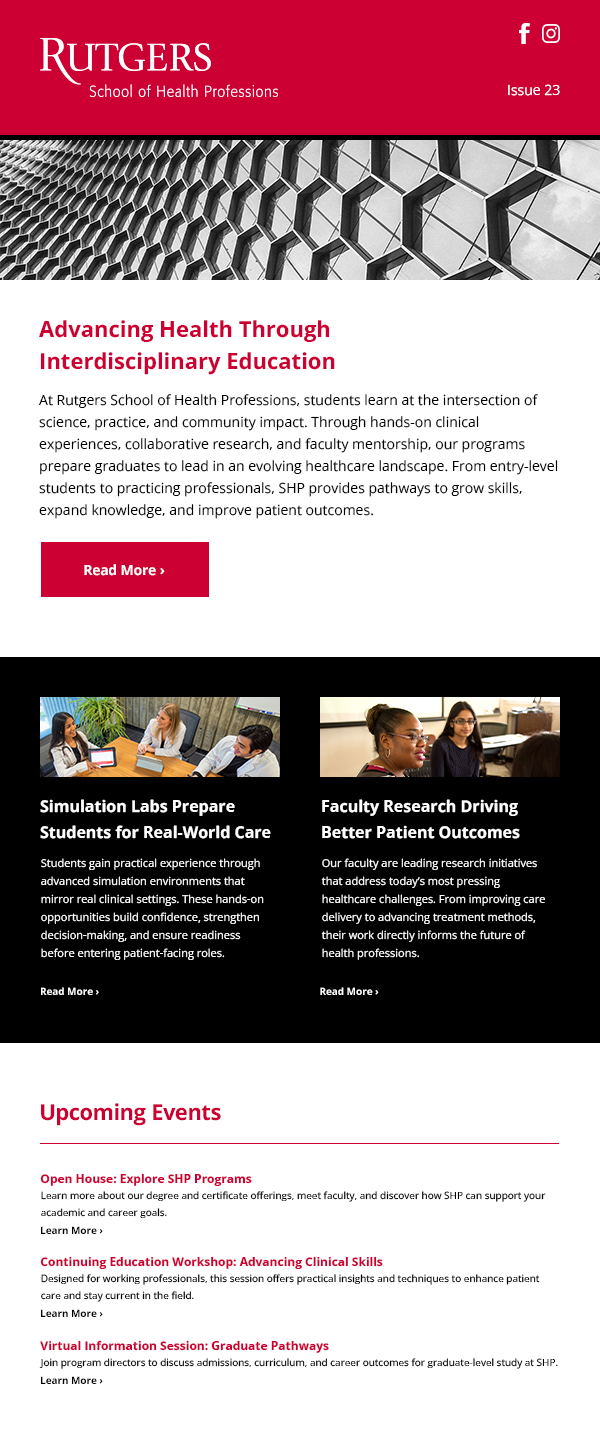Open Read More under Faculty Research article
Image resolution: width=600 pixels, height=1436 pixels.
[349, 991]
